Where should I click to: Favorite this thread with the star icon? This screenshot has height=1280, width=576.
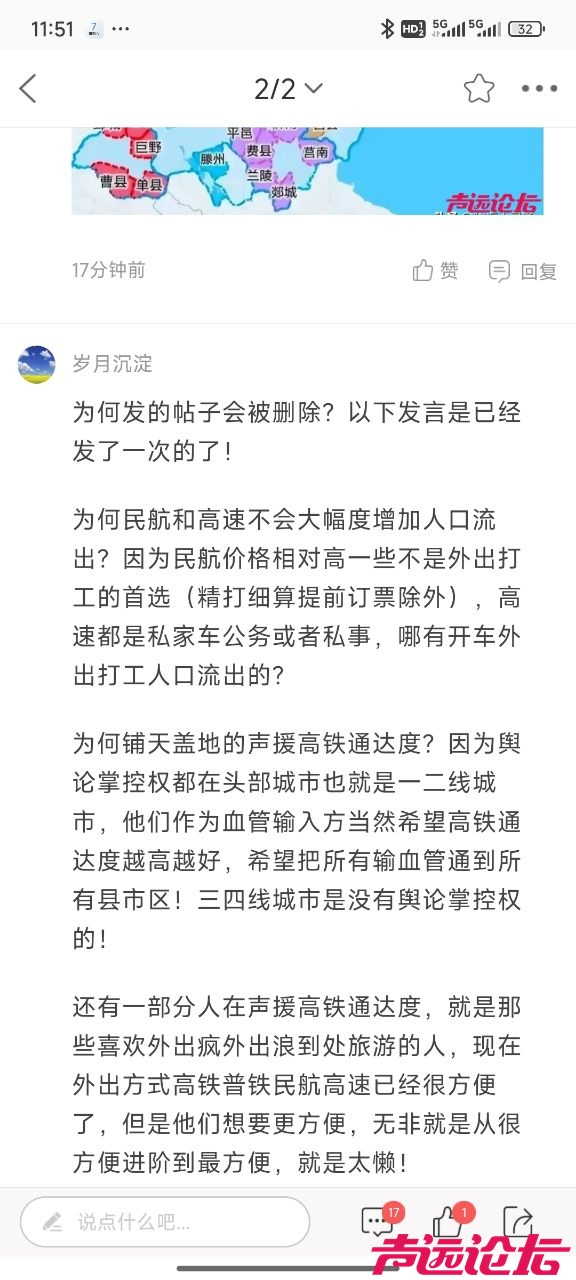click(x=479, y=89)
